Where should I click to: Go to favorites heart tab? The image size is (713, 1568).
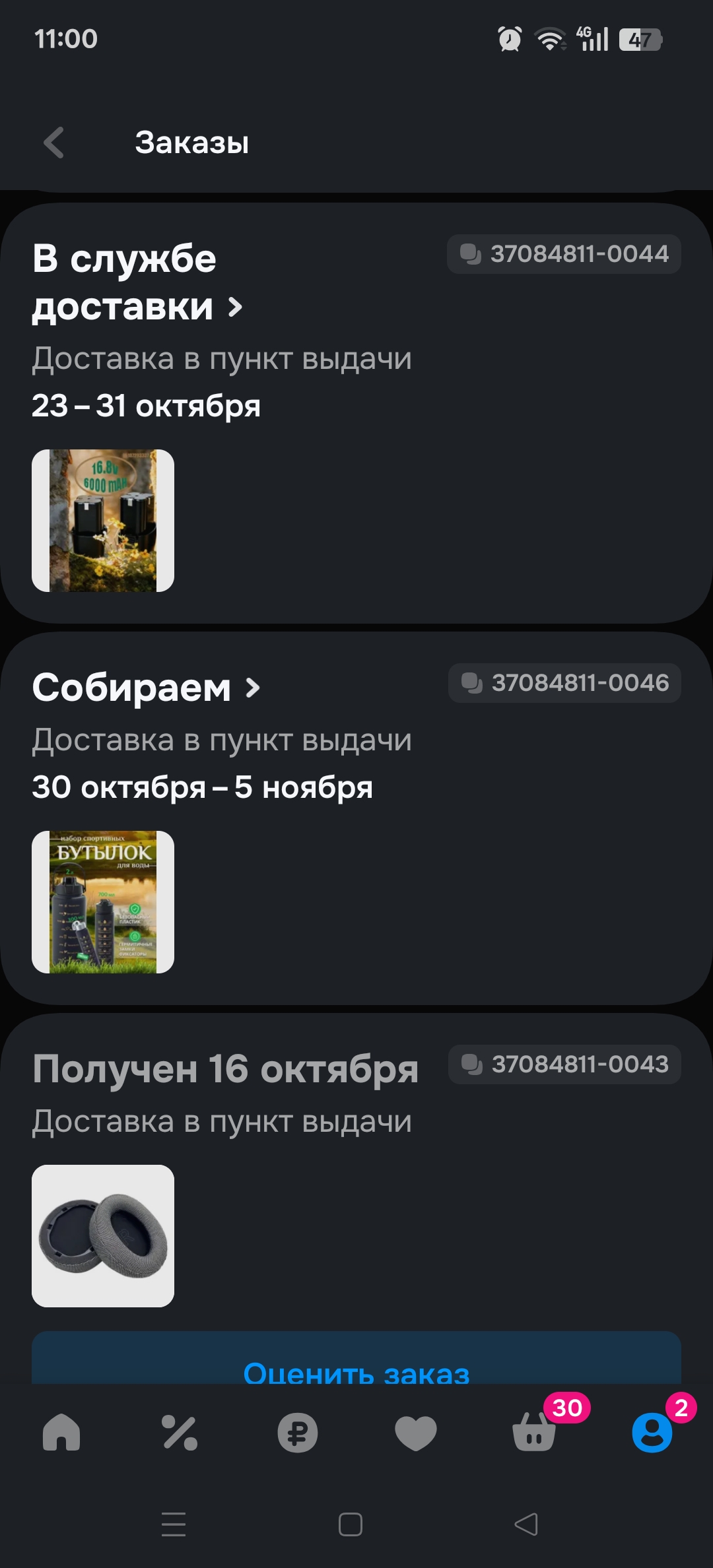click(x=415, y=1433)
